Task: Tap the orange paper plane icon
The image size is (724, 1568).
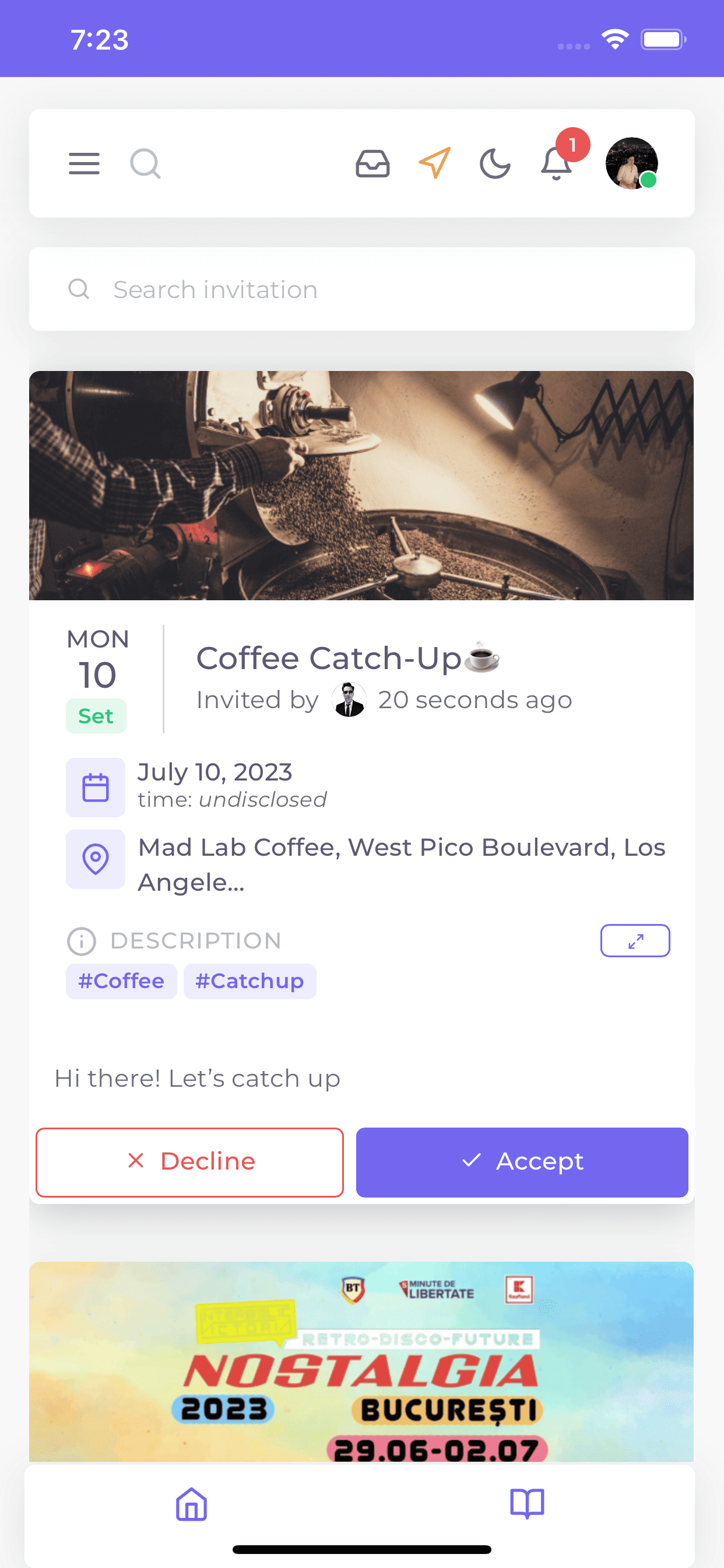Action: pos(434,163)
